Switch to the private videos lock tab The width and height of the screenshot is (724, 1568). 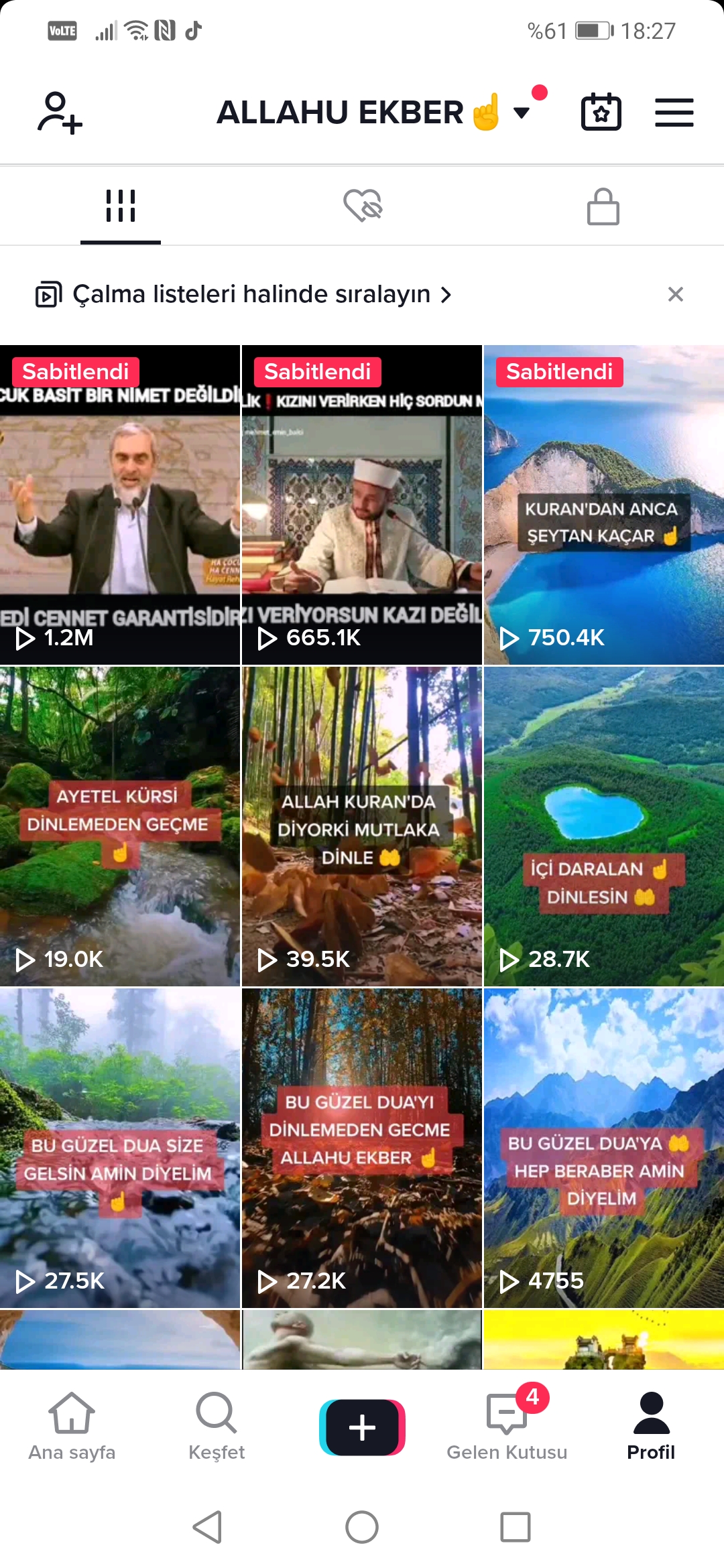click(x=603, y=206)
